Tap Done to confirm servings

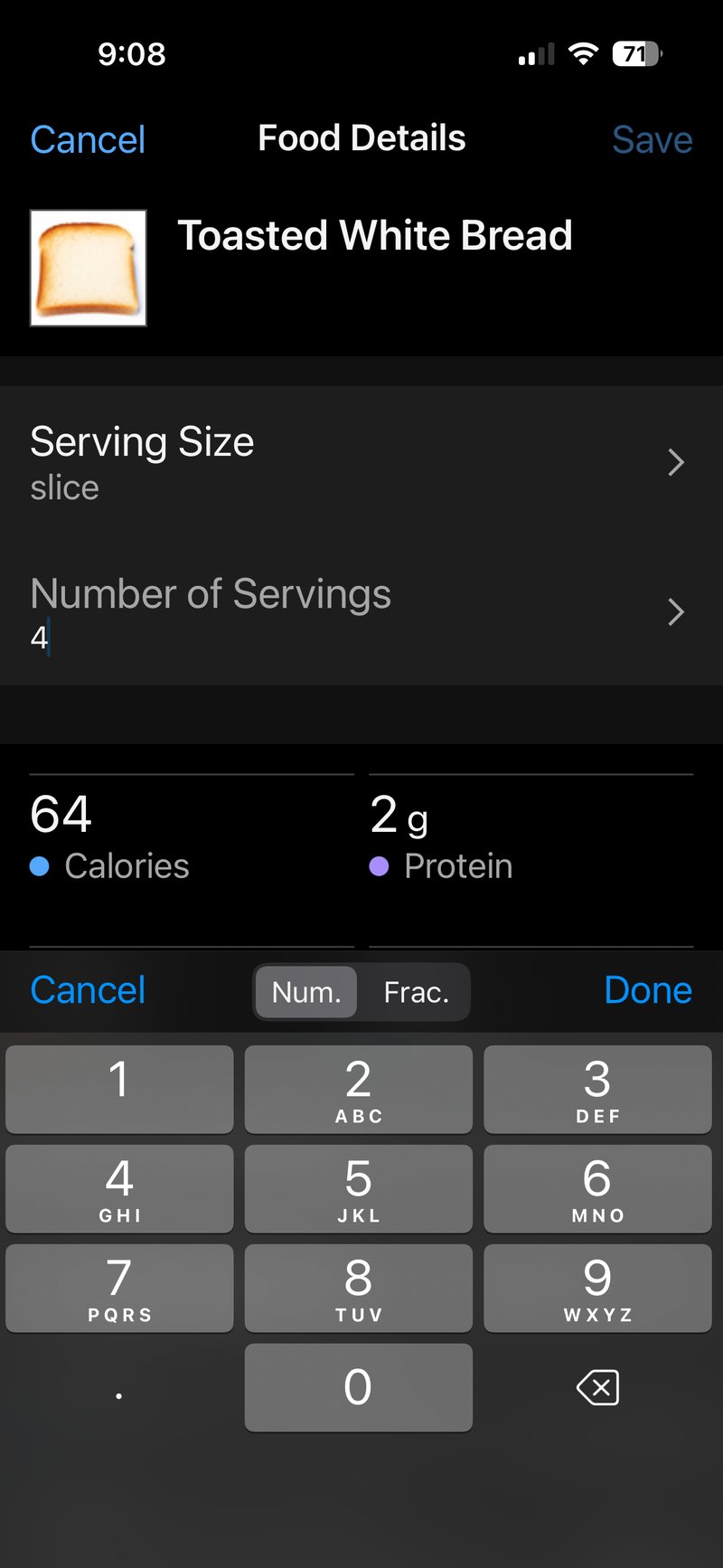click(x=647, y=990)
